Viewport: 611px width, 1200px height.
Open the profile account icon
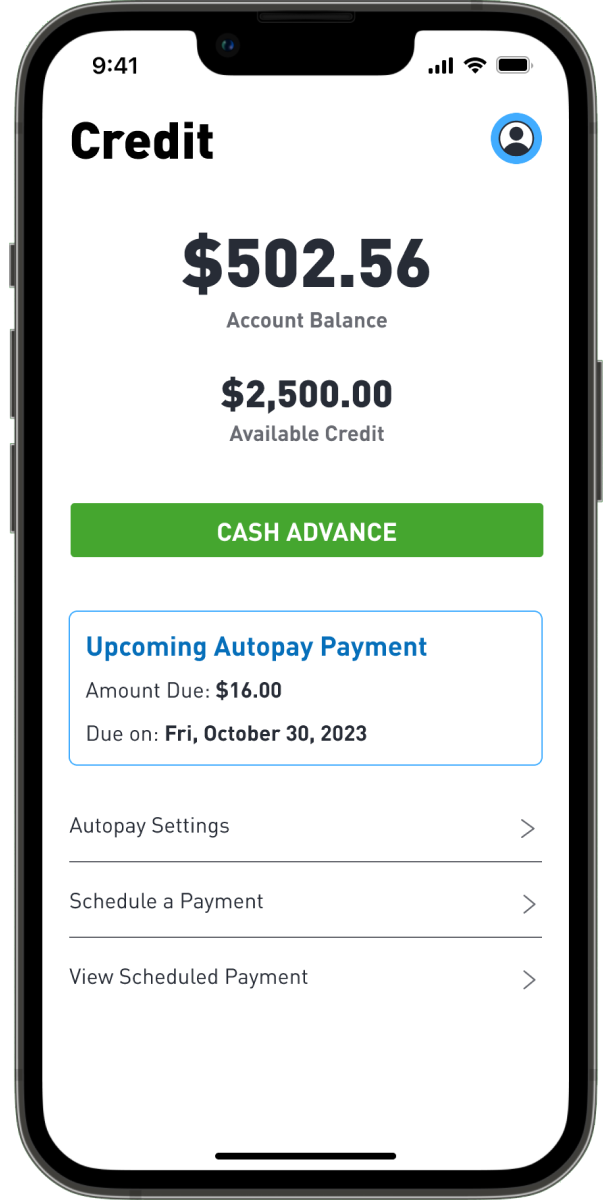tap(516, 139)
